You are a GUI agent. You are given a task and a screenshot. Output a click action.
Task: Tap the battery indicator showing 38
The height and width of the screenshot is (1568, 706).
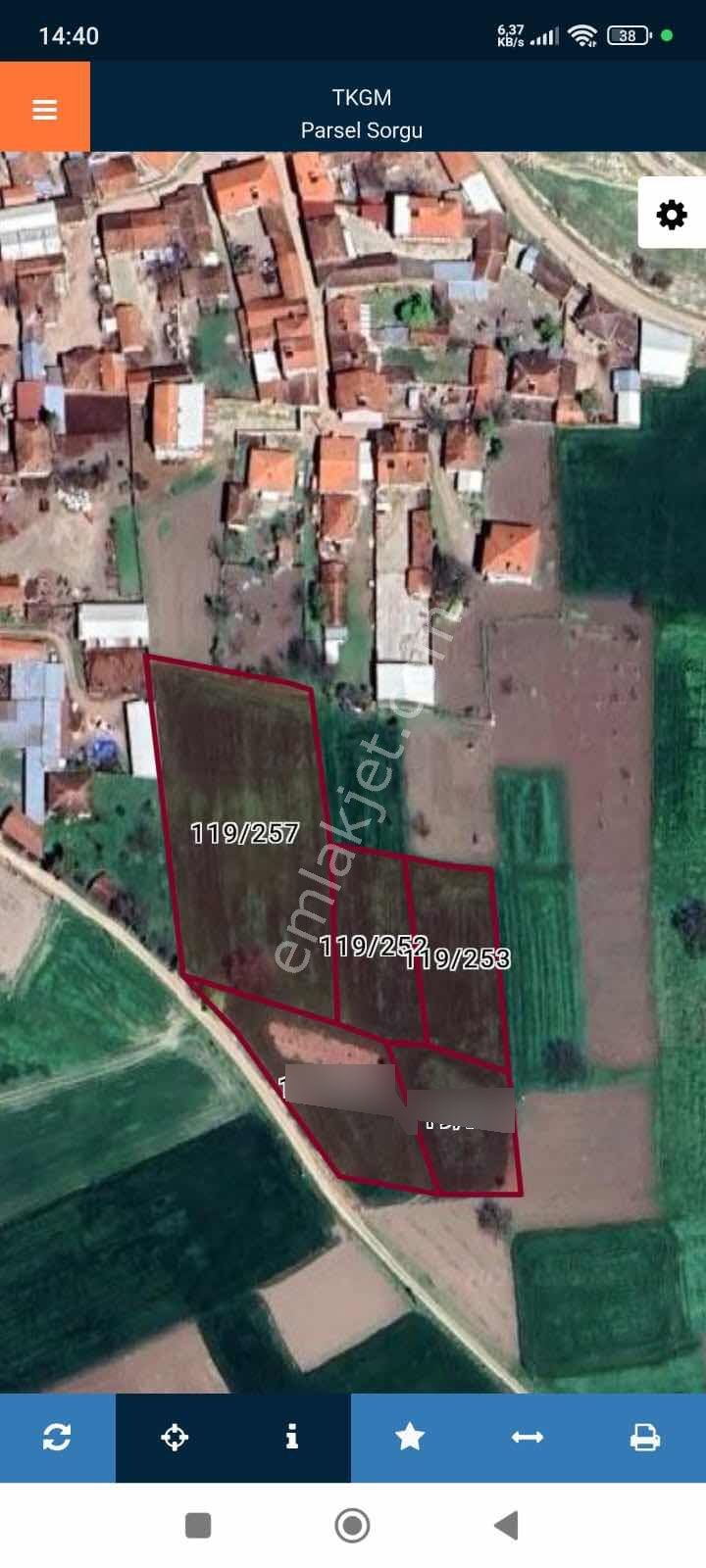tap(626, 34)
